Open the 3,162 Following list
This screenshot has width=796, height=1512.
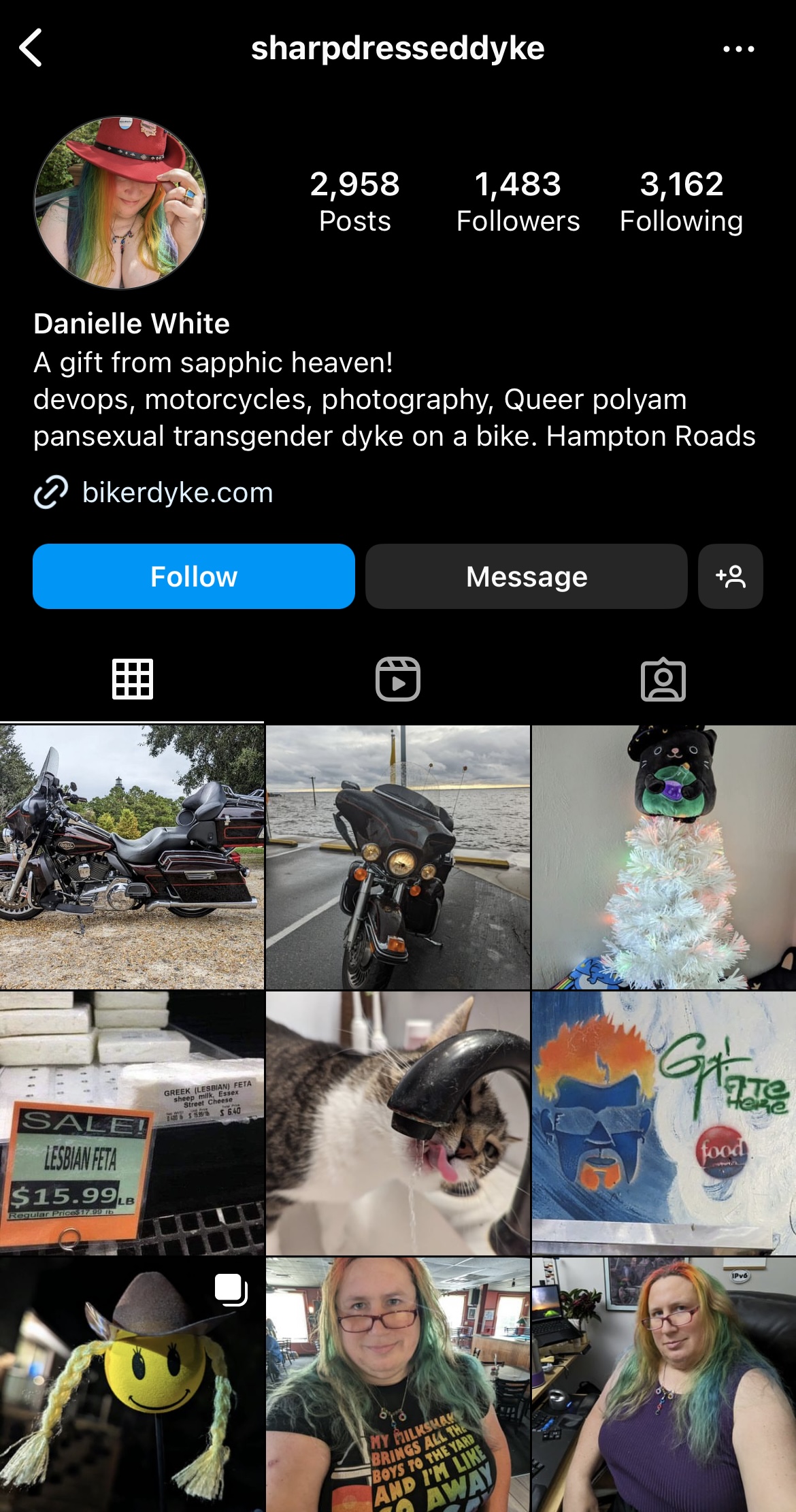tap(681, 202)
